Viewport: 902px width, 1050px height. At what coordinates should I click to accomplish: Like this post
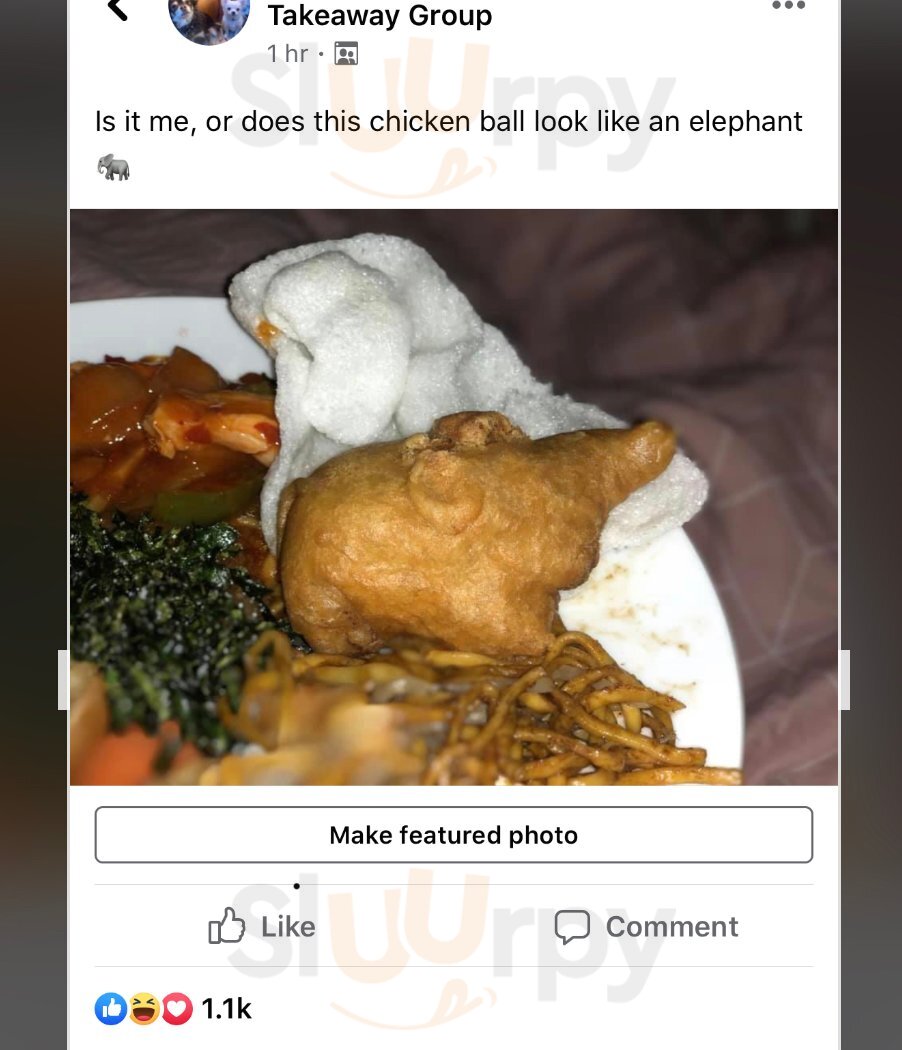coord(262,927)
